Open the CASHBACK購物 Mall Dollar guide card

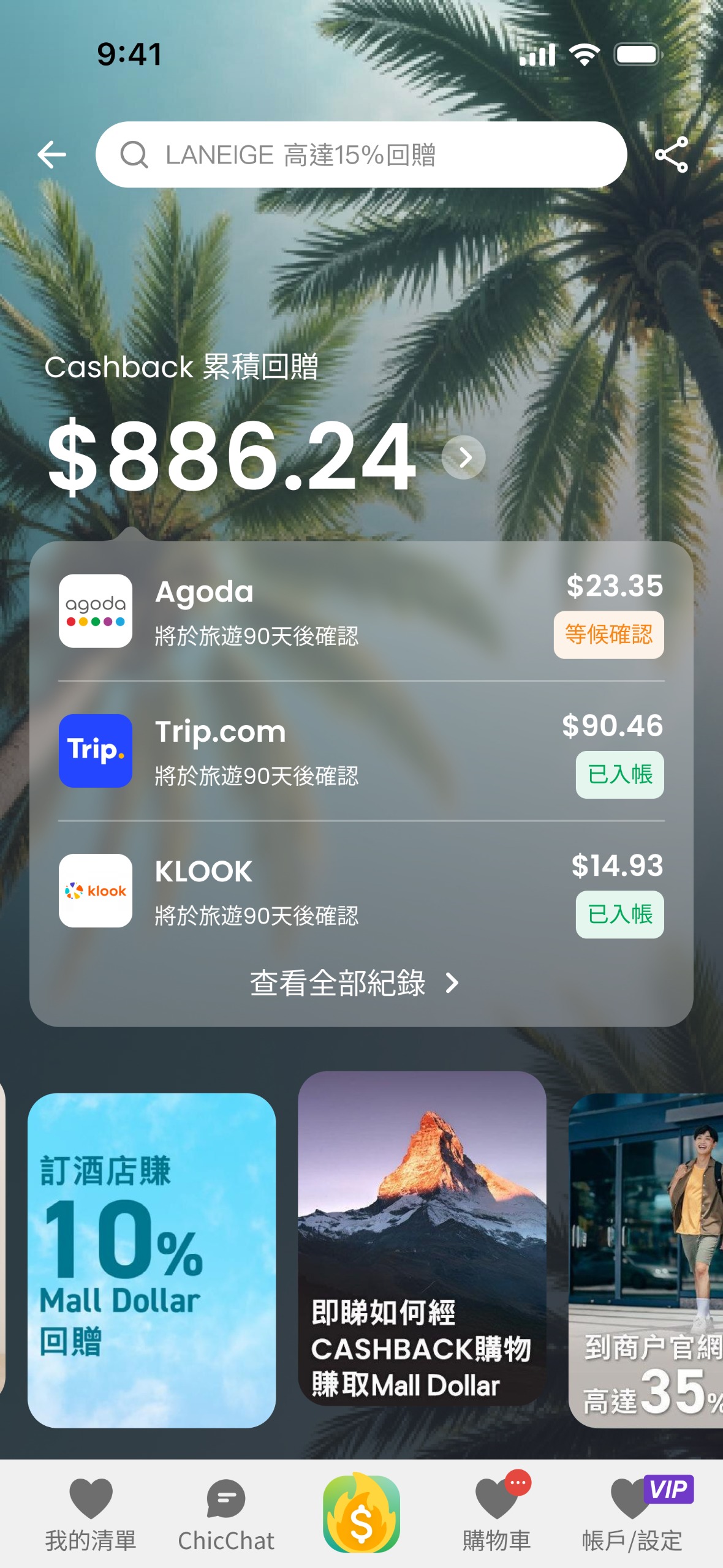click(422, 1238)
